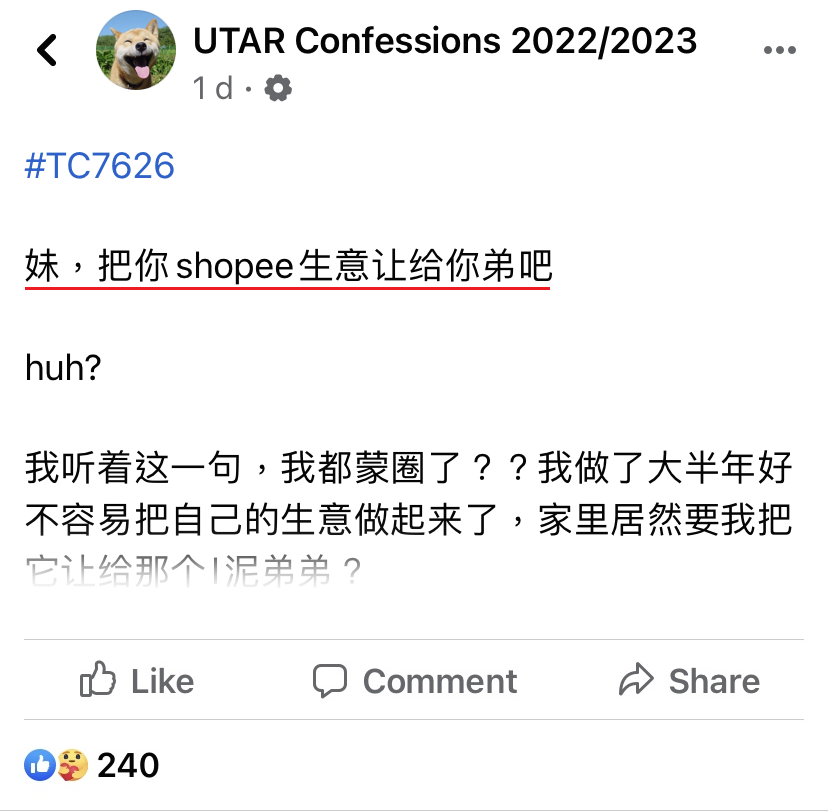The width and height of the screenshot is (828, 812).
Task: Comment on this post
Action: 414,682
